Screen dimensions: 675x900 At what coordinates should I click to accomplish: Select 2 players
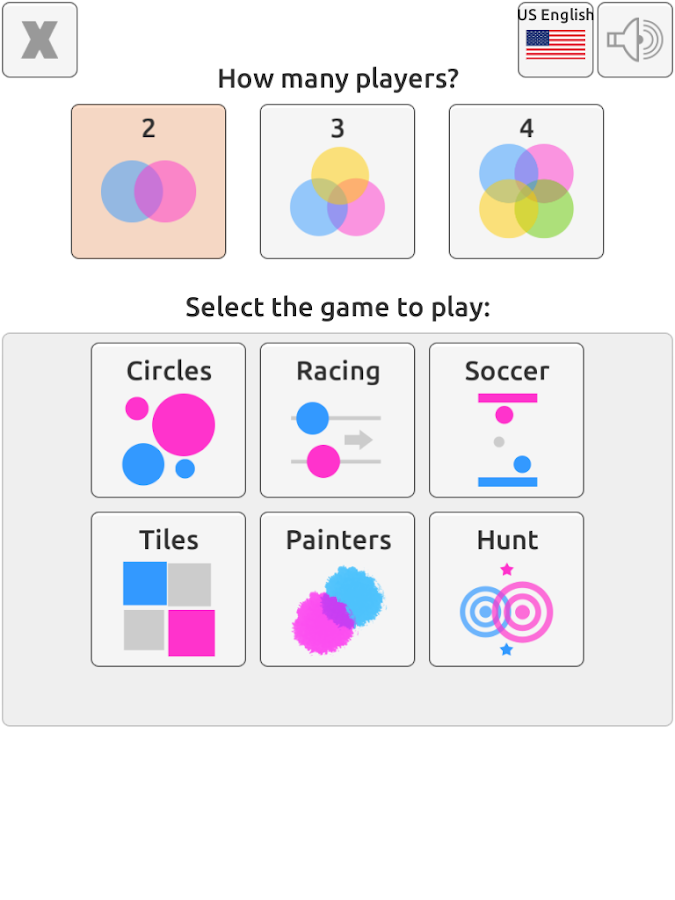point(149,181)
